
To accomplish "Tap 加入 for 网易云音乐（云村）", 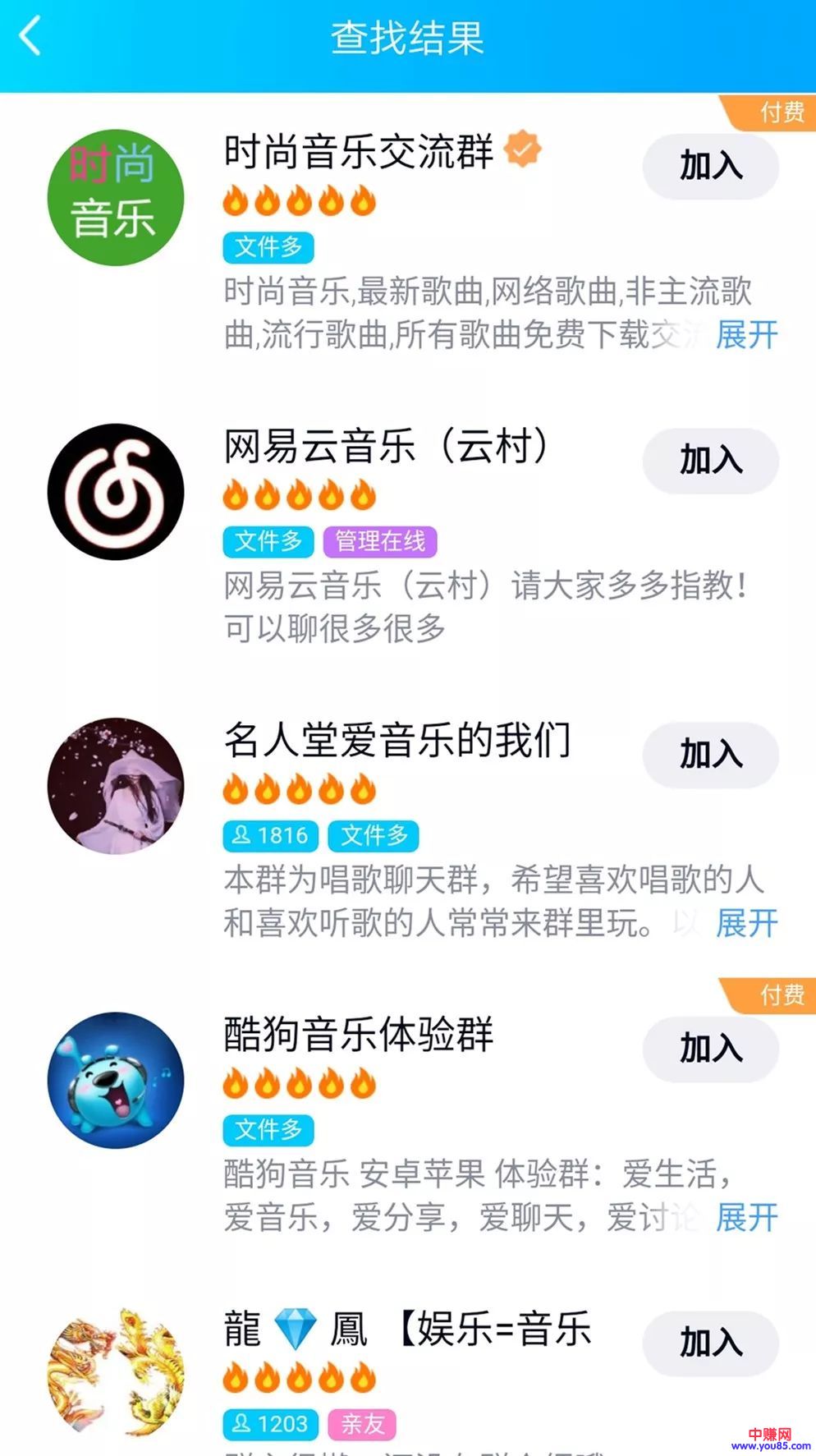I will [x=710, y=461].
